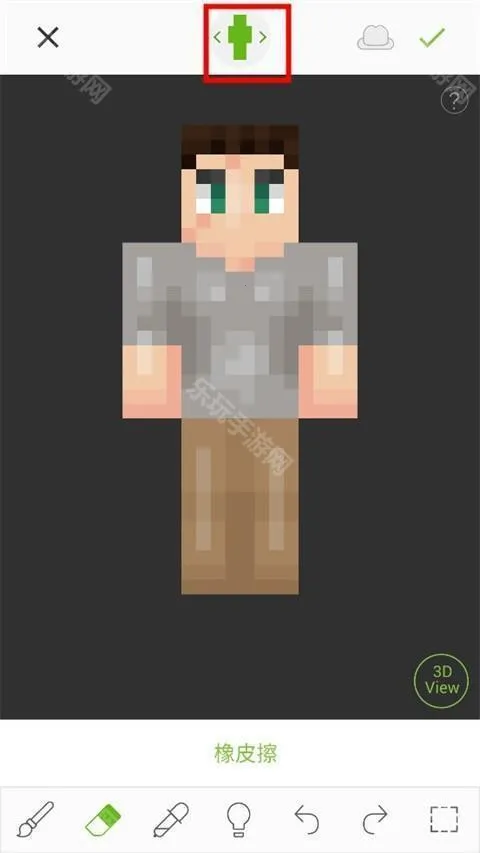Select the eraser tool
This screenshot has width=480, height=853.
(x=103, y=819)
